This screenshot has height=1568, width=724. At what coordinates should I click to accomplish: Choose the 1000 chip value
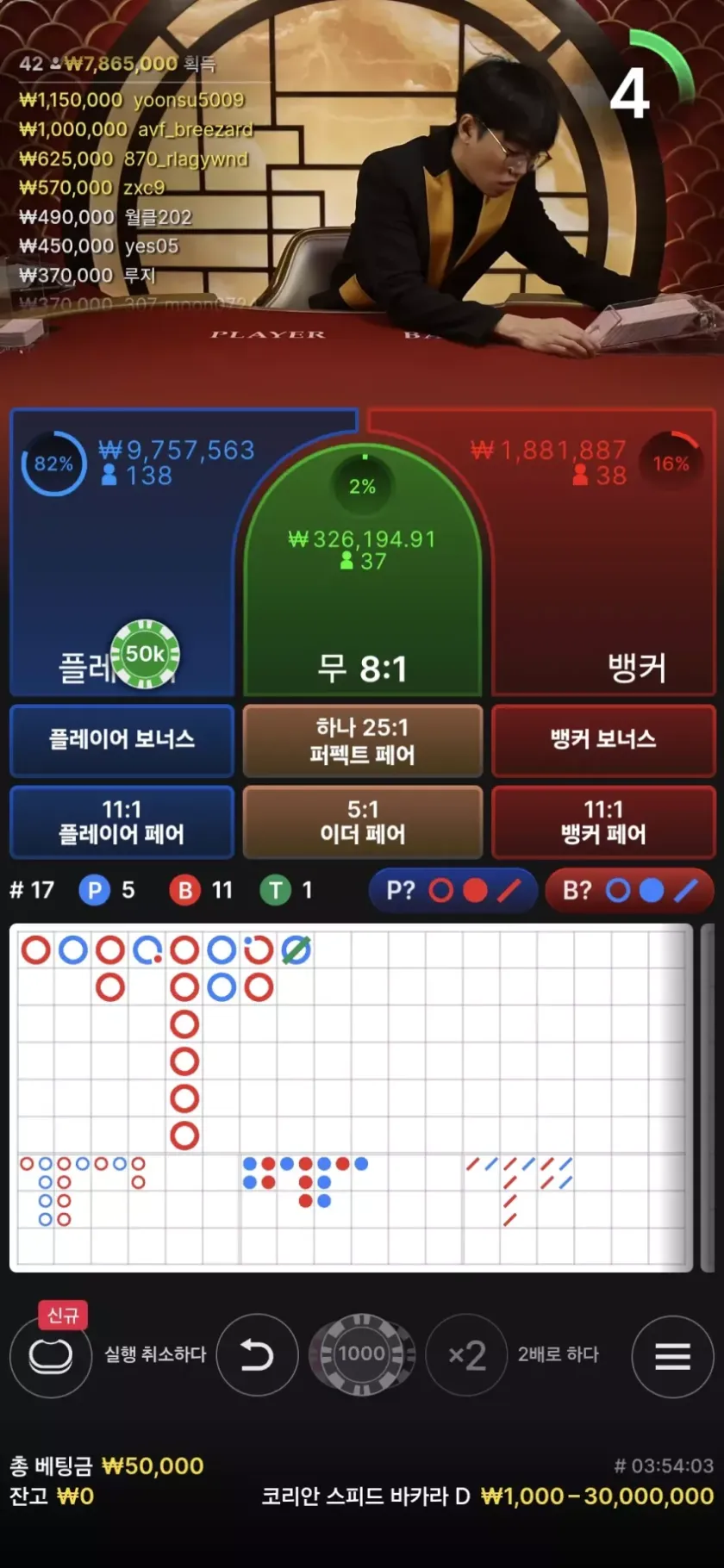(362, 1354)
